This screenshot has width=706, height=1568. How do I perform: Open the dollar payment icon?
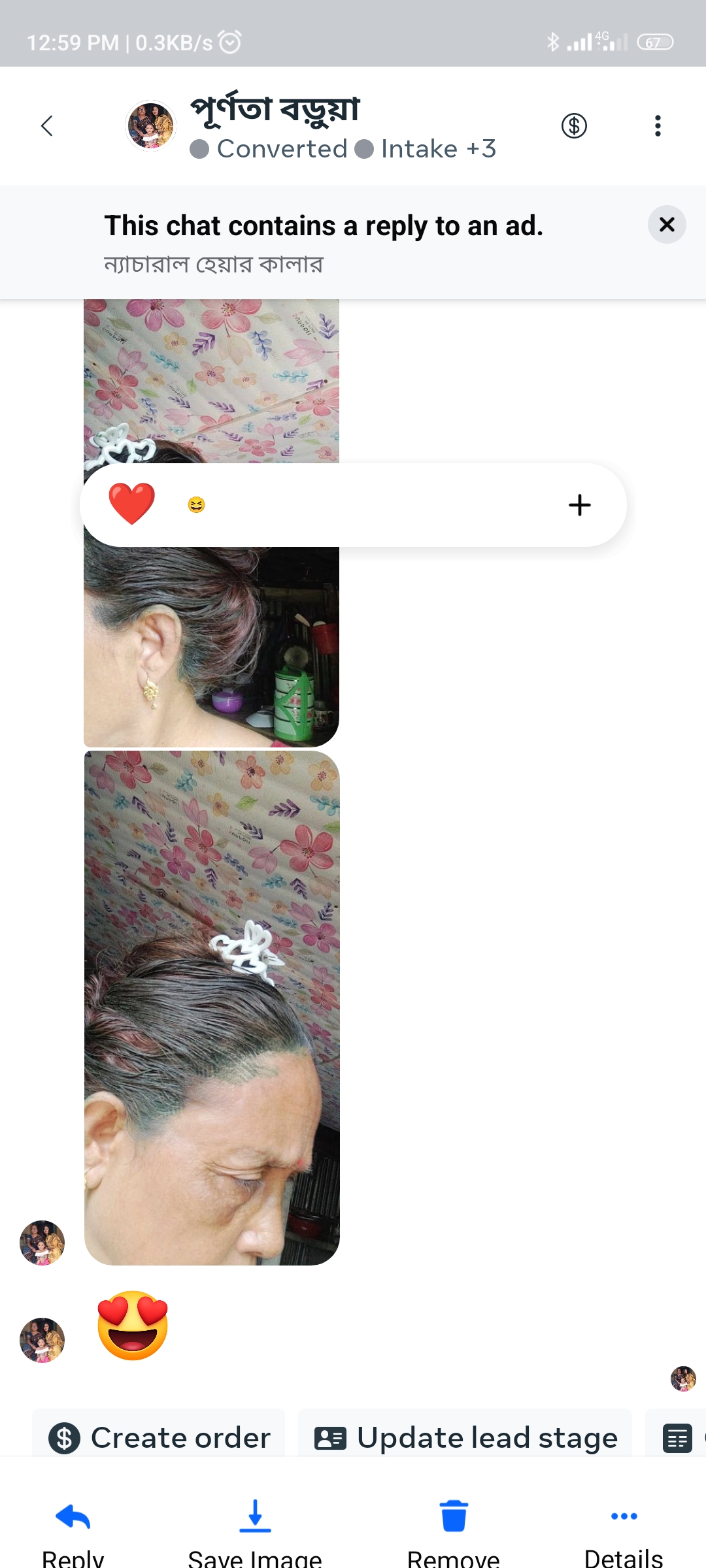click(x=574, y=125)
